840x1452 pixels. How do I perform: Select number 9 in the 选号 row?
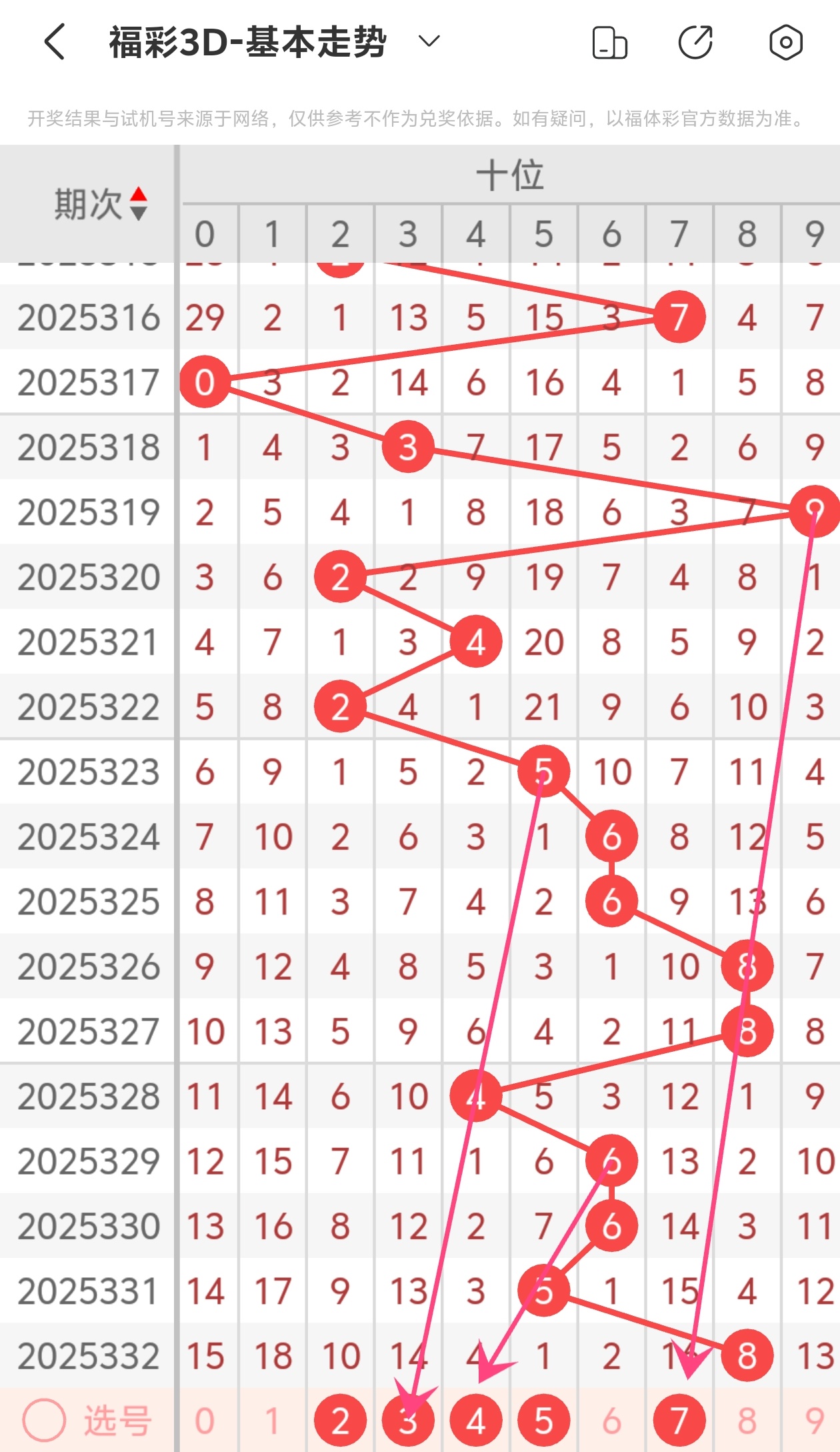pyautogui.click(x=815, y=1421)
